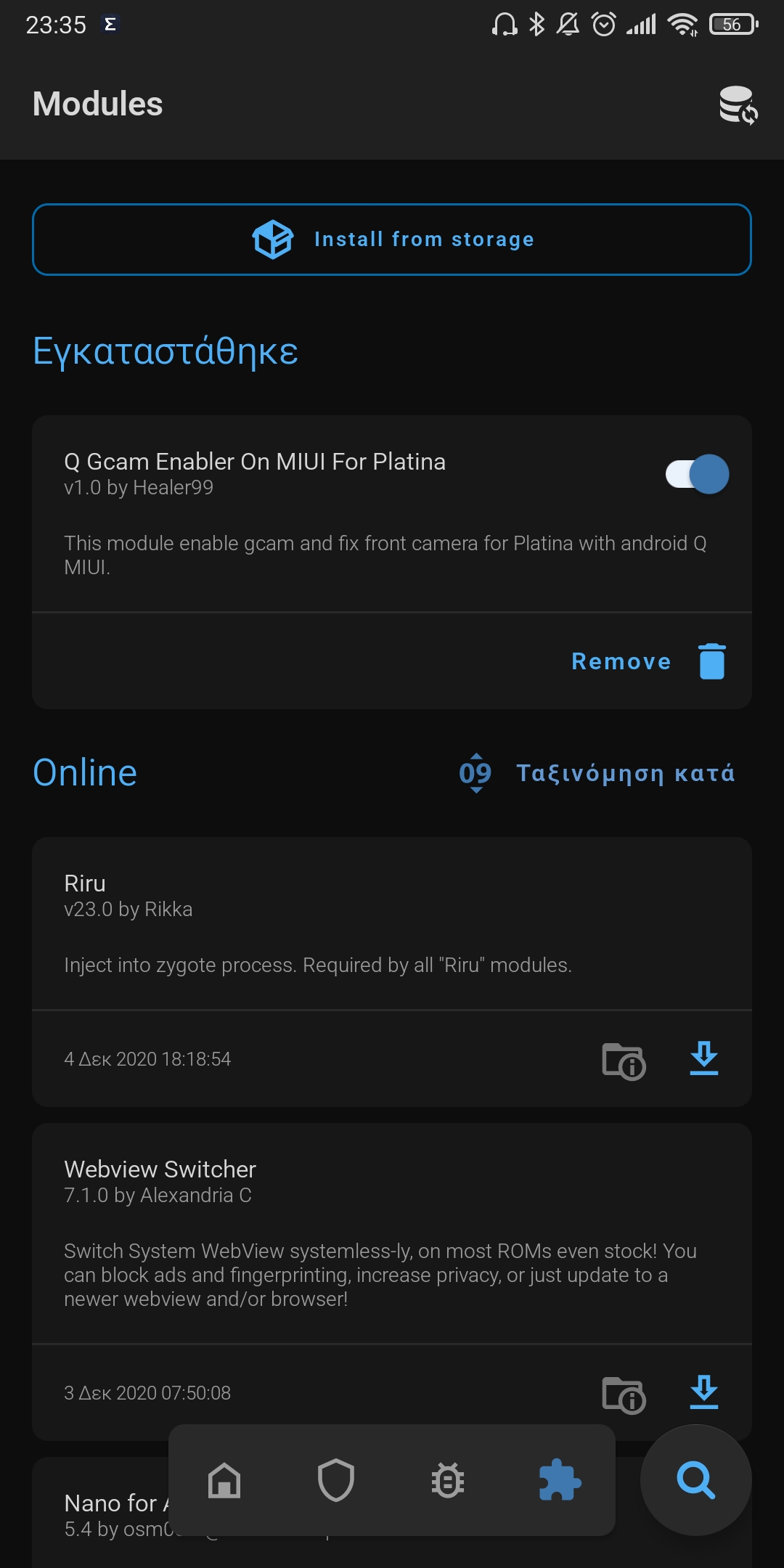View info for Riru module

click(624, 1061)
